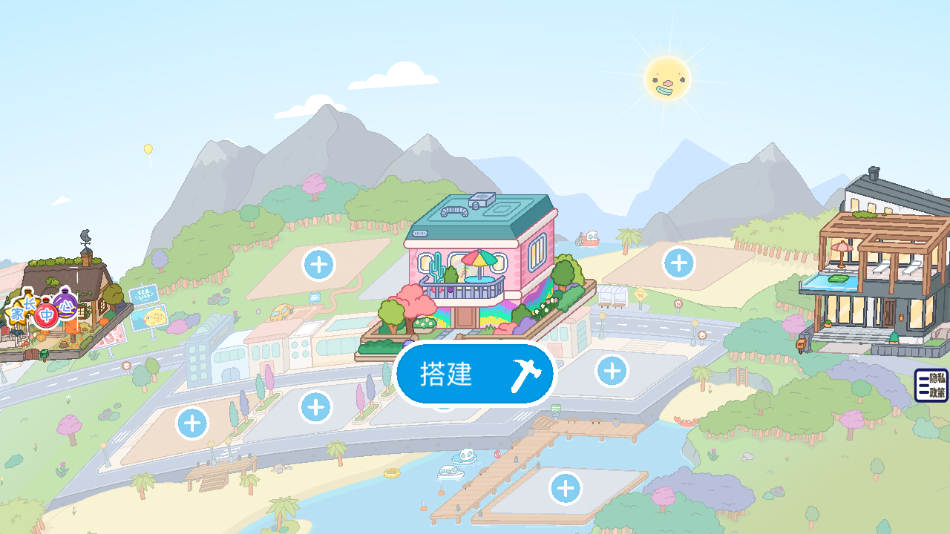Tap plus on the lot nearest the beach cabin
Screen dimensions: 950x534
(x=192, y=422)
